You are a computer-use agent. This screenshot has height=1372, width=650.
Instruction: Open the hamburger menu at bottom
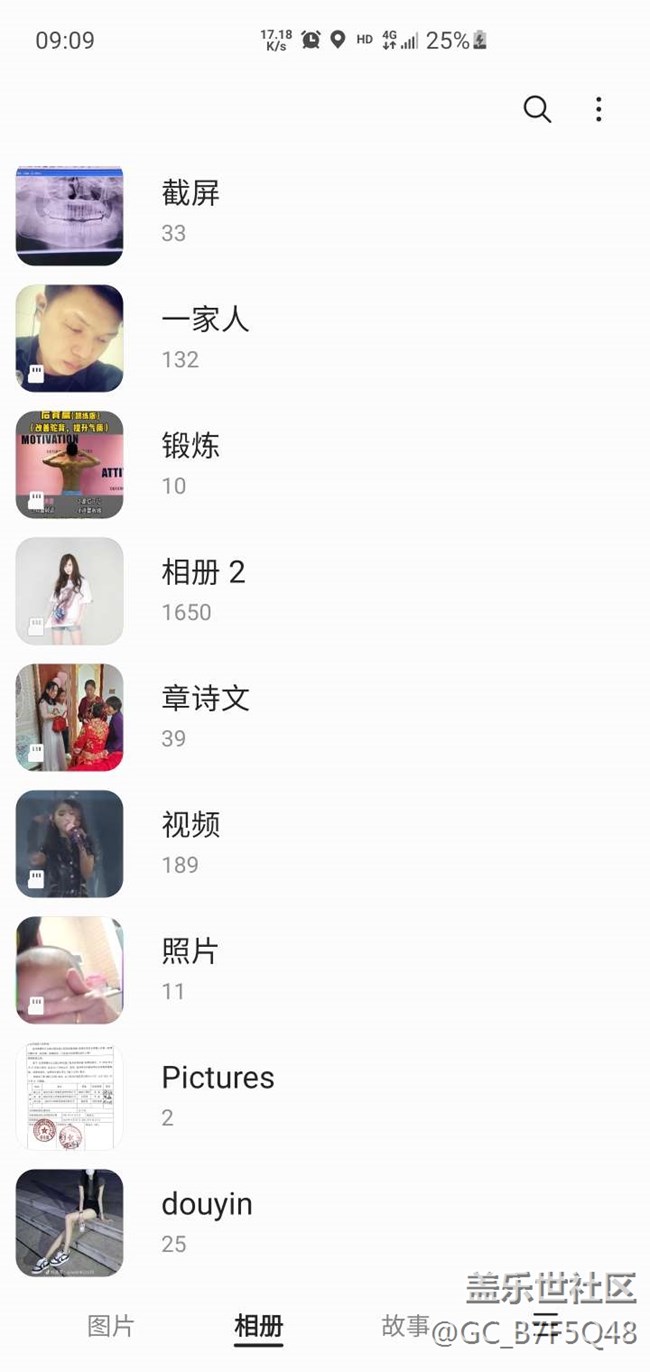[x=545, y=1324]
